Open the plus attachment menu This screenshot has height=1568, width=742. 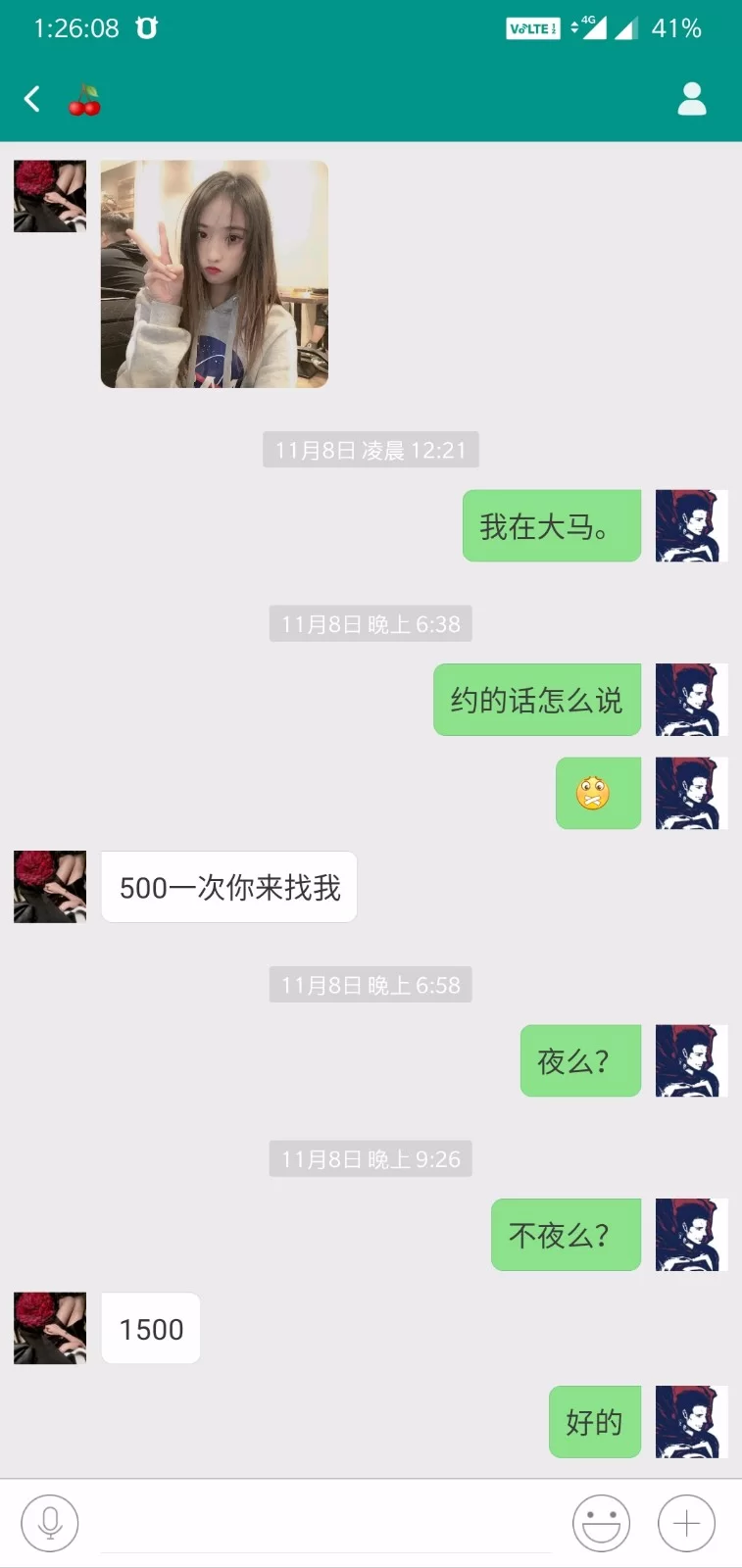(686, 1523)
